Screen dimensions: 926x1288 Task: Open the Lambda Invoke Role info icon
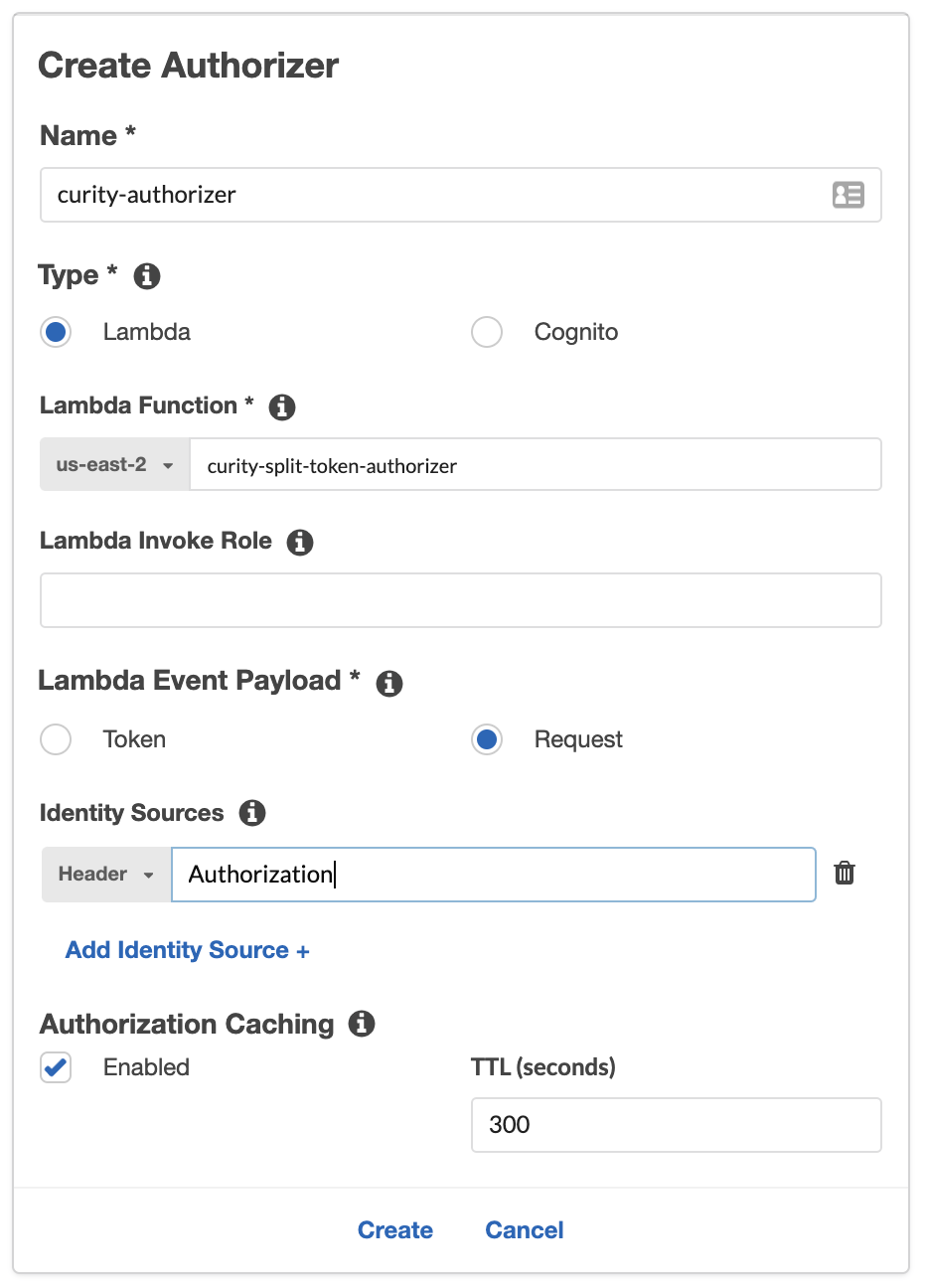[x=299, y=543]
